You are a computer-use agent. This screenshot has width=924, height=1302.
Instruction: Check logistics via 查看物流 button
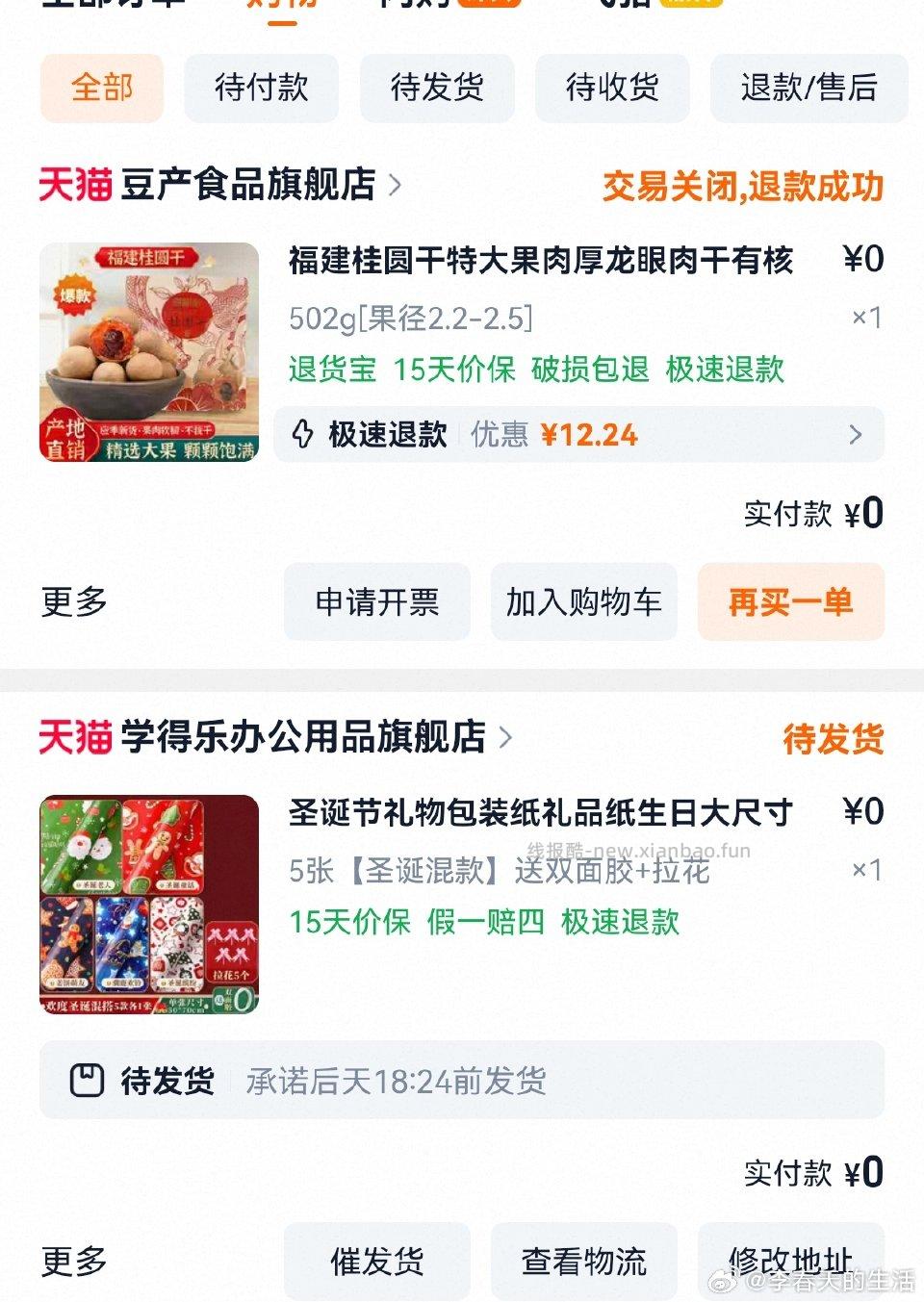pos(582,1259)
